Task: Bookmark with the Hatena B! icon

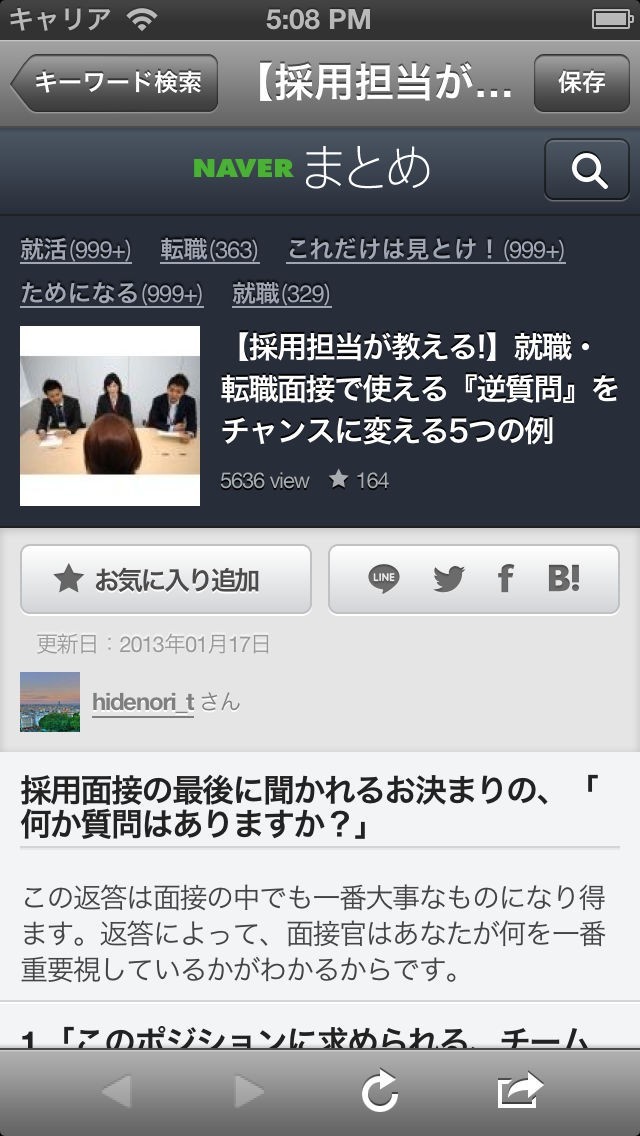Action: coord(564,578)
